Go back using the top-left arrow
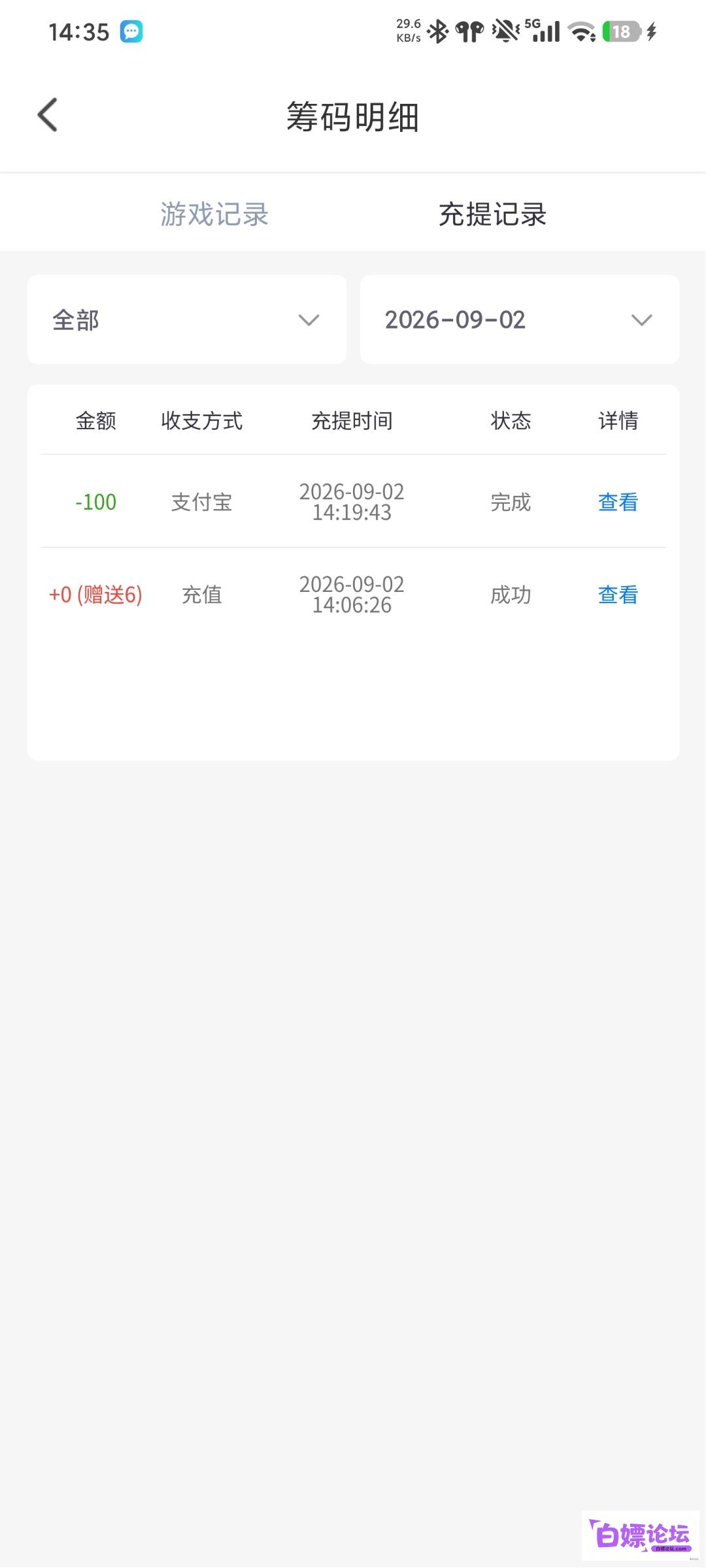Screen dimensions: 706x1568 48,115
